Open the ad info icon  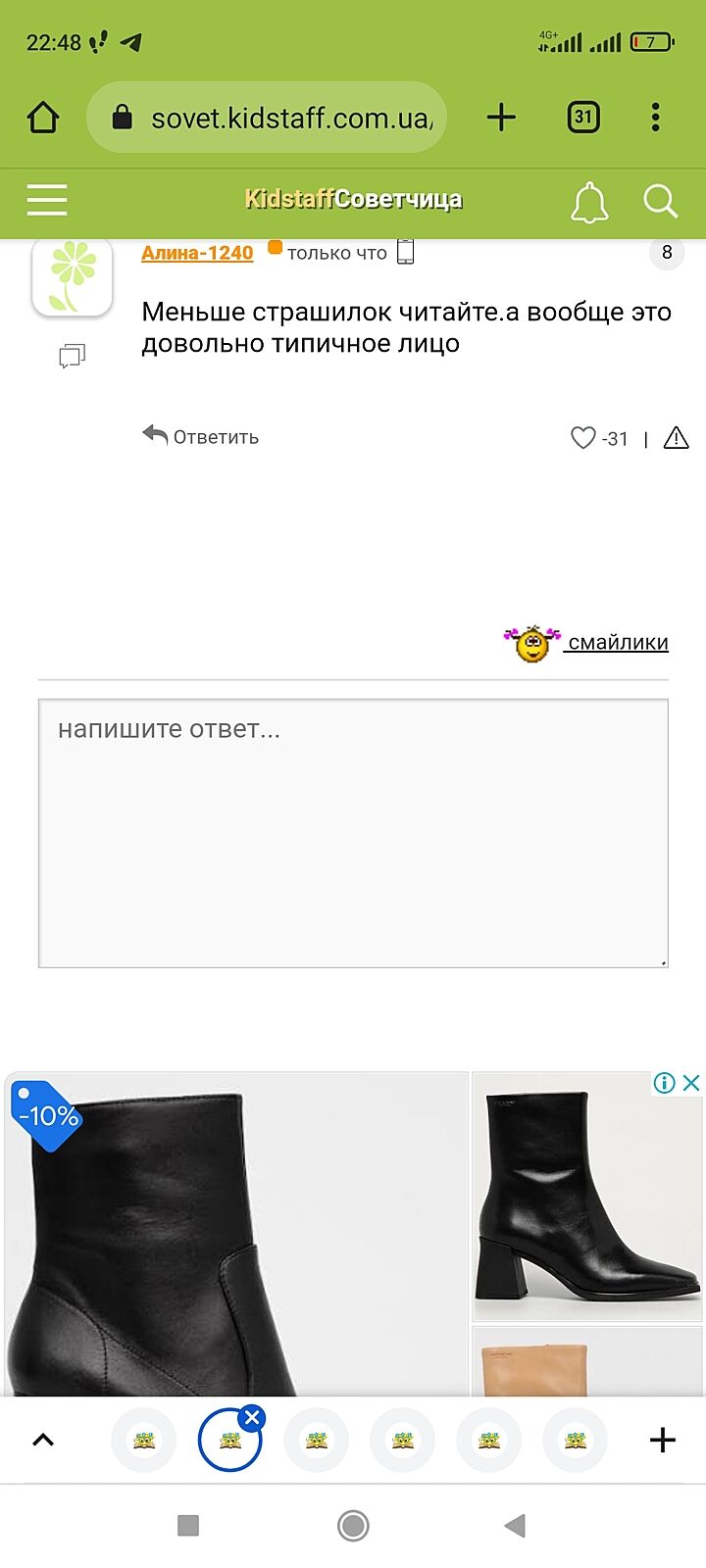664,1083
